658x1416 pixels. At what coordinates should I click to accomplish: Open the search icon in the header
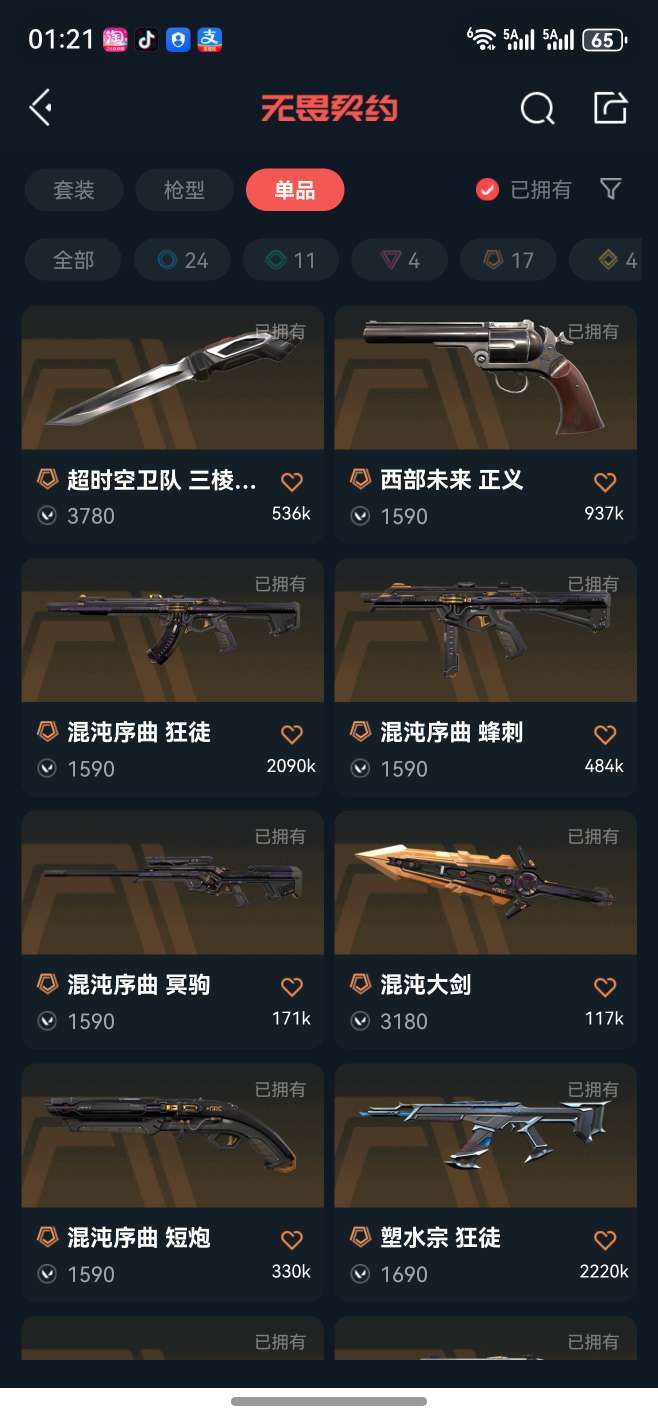tap(537, 108)
